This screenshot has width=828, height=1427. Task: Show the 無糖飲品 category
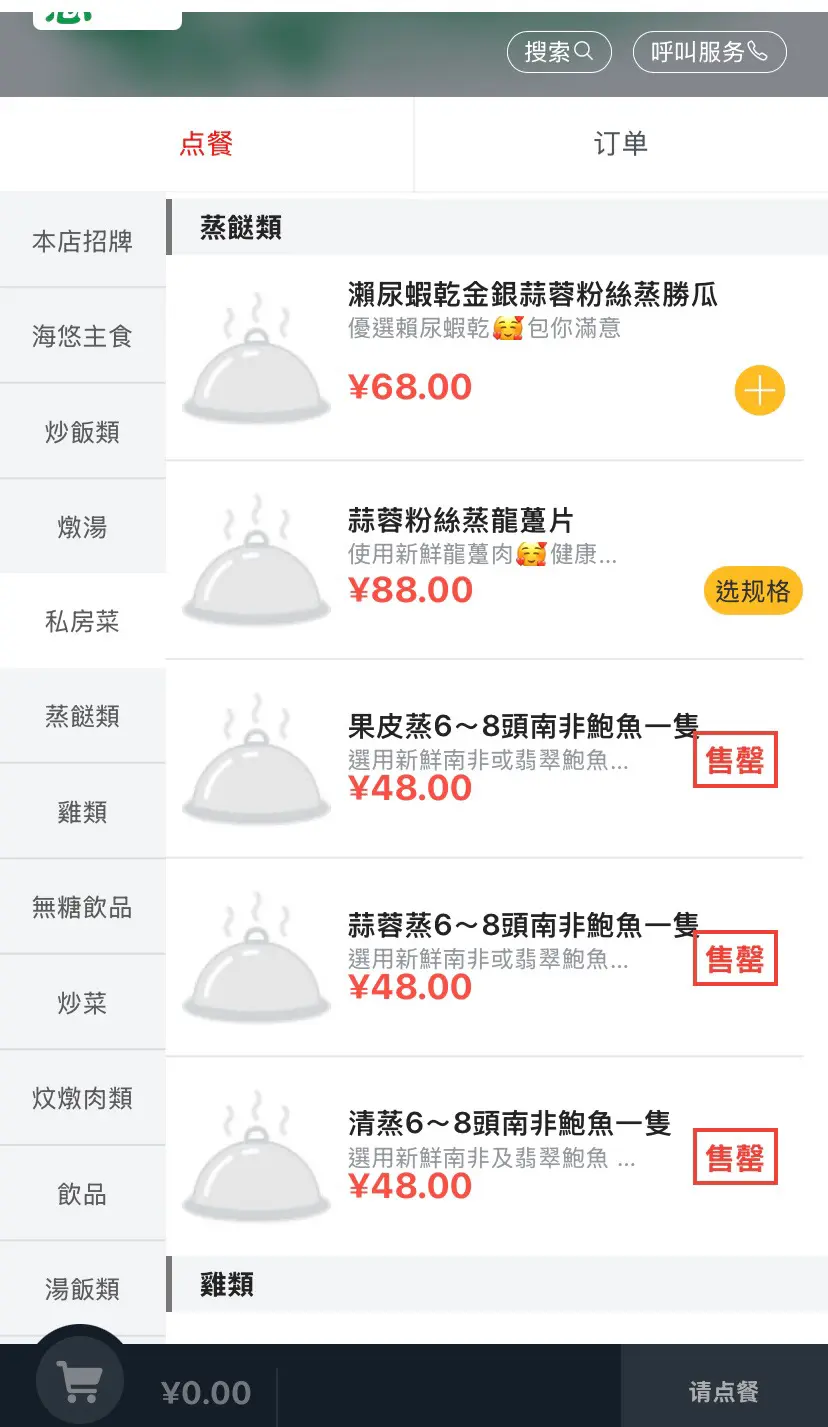point(82,908)
